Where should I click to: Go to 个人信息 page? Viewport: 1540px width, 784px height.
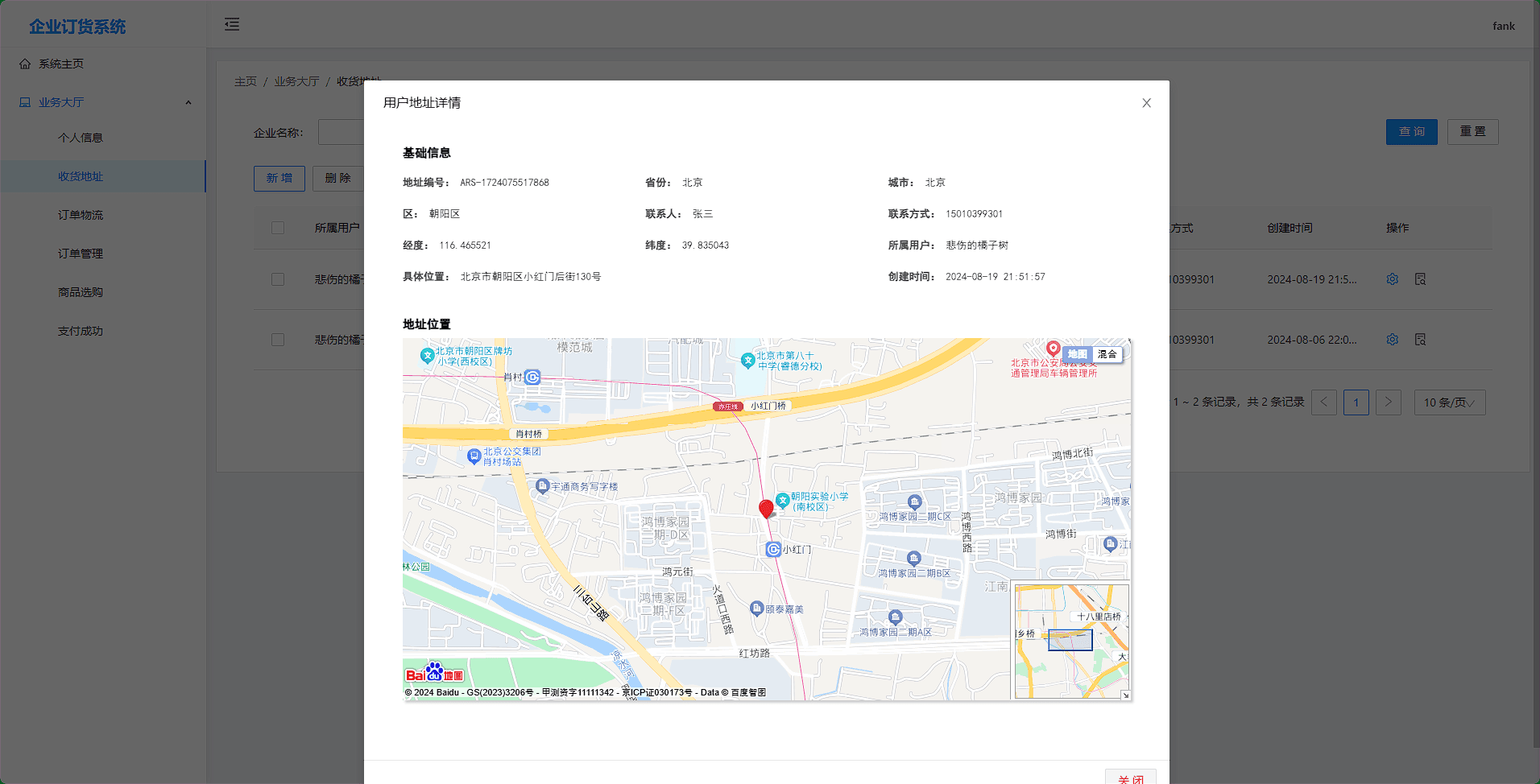pyautogui.click(x=81, y=138)
